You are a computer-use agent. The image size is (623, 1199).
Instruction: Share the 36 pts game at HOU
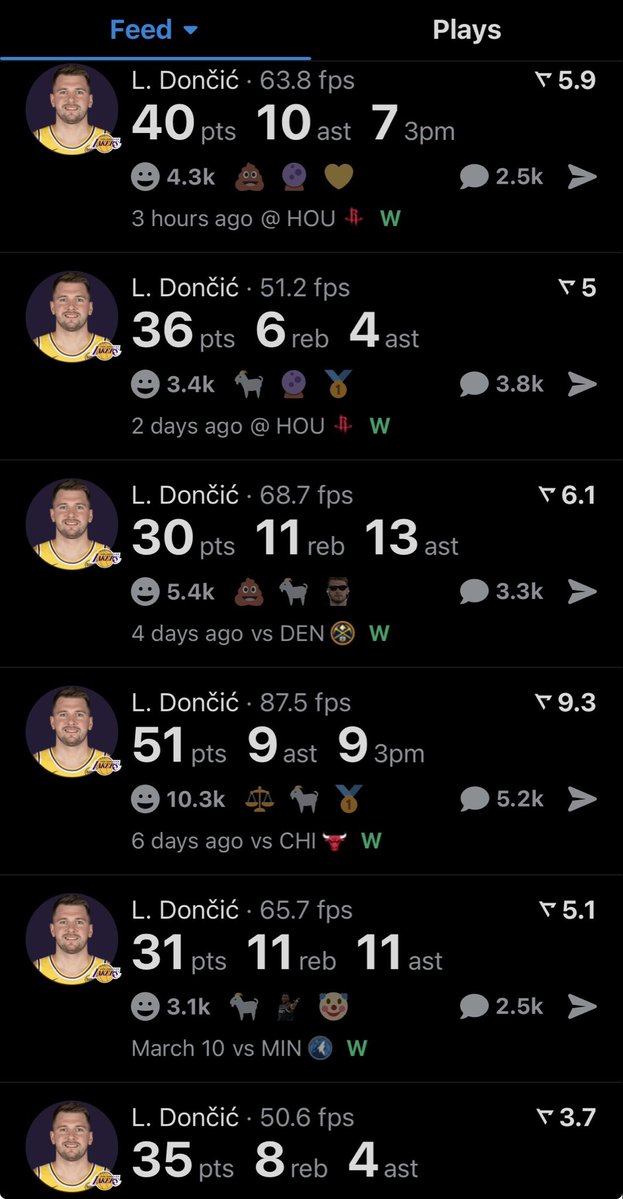(582, 384)
